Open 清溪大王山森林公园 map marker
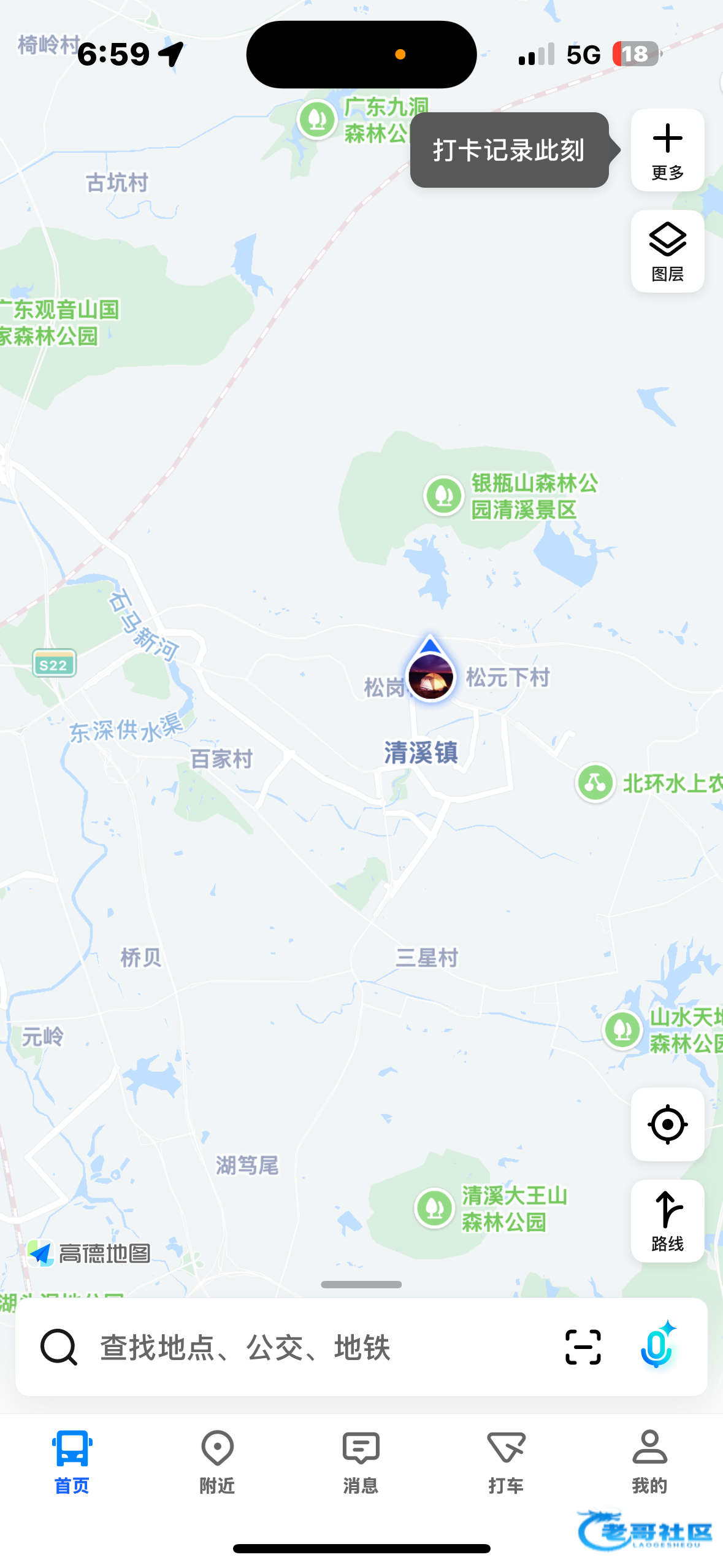723x1568 pixels. point(434,1207)
